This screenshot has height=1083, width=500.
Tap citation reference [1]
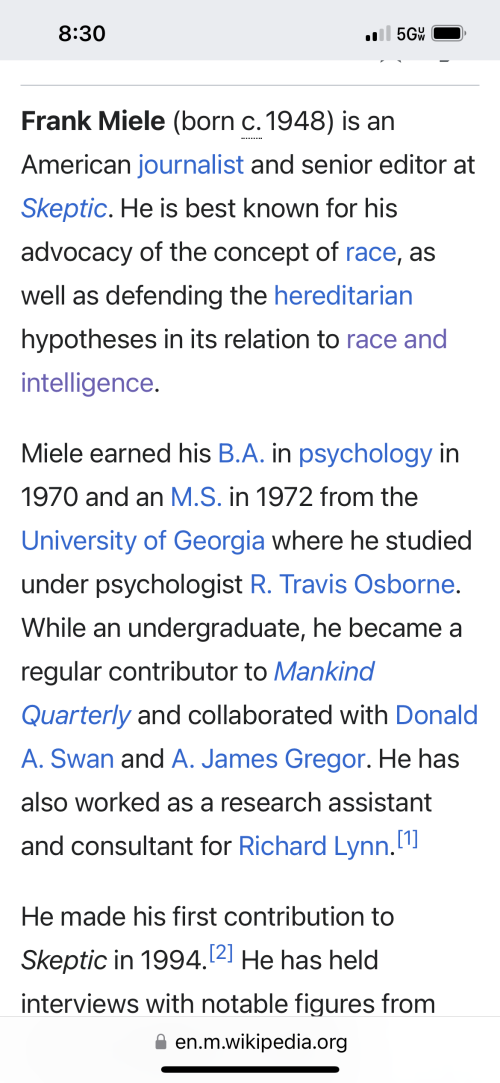point(409,840)
